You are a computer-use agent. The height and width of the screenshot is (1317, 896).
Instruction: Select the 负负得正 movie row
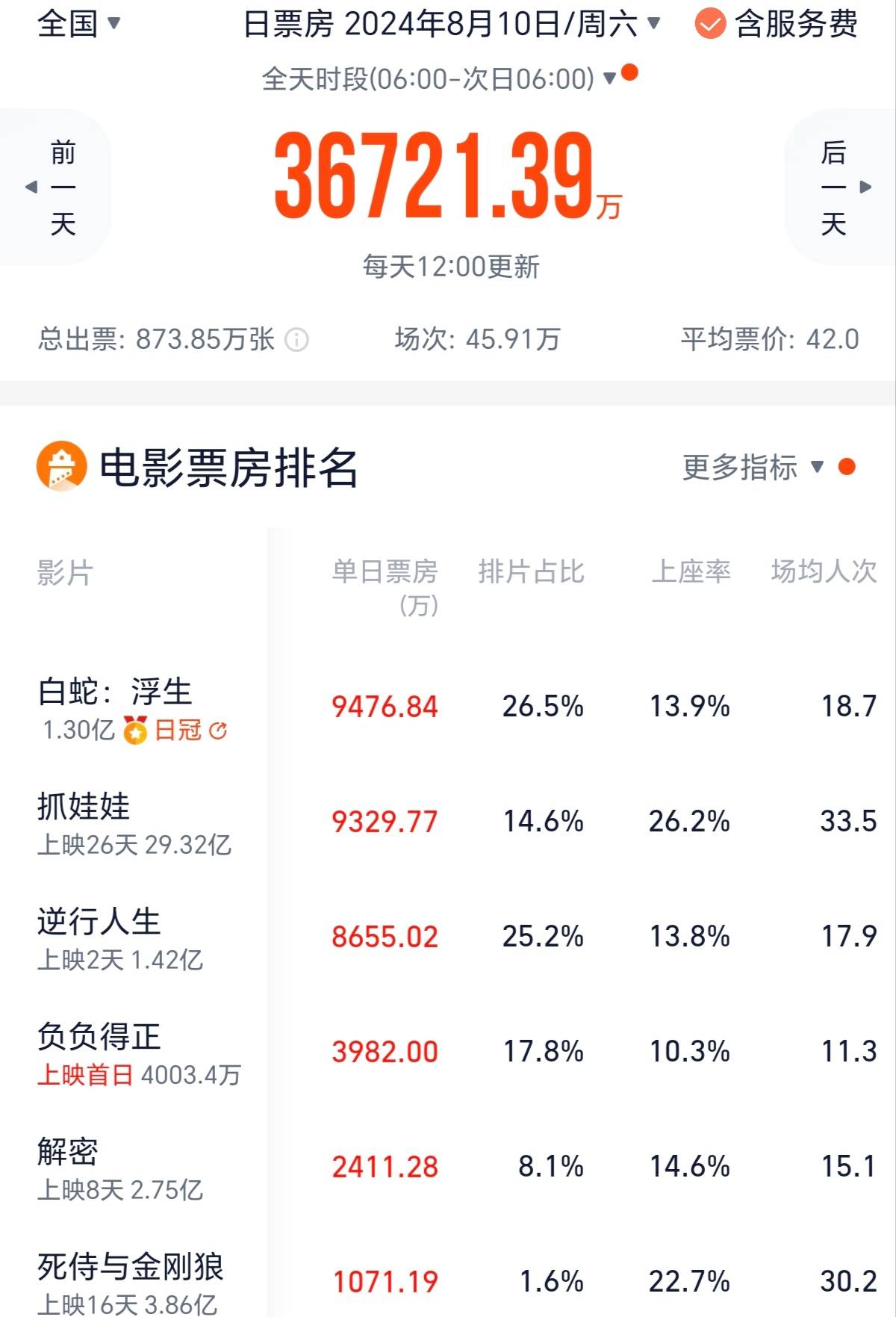coord(99,1037)
